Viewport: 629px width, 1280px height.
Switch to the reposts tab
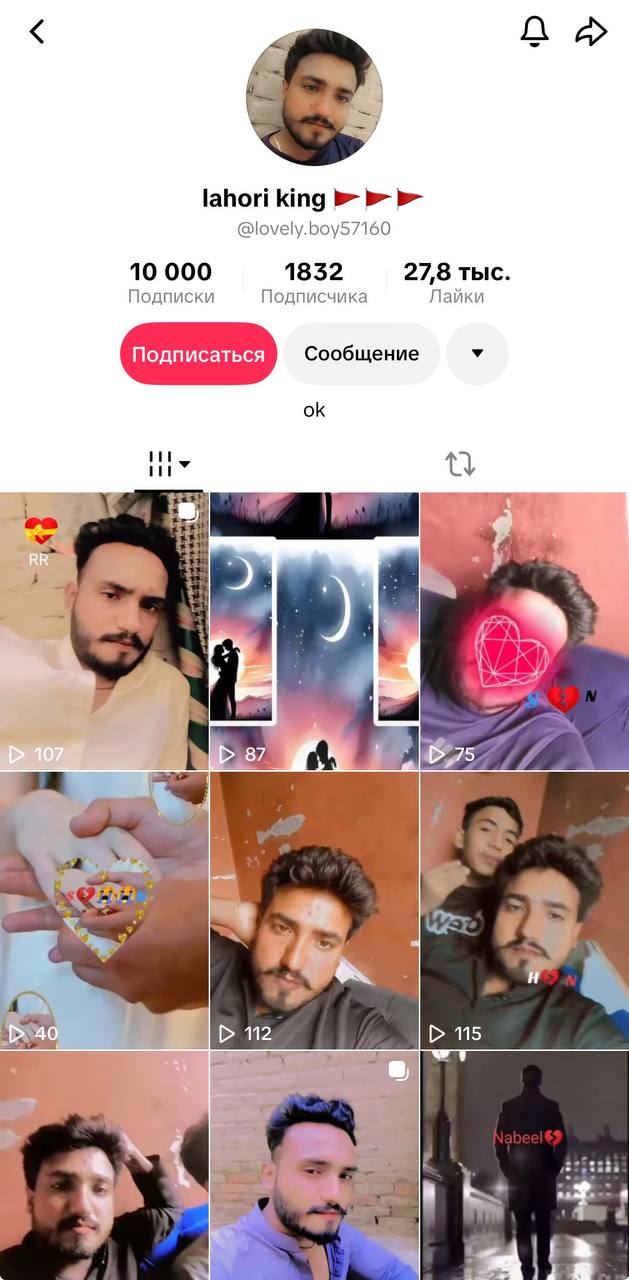point(460,464)
